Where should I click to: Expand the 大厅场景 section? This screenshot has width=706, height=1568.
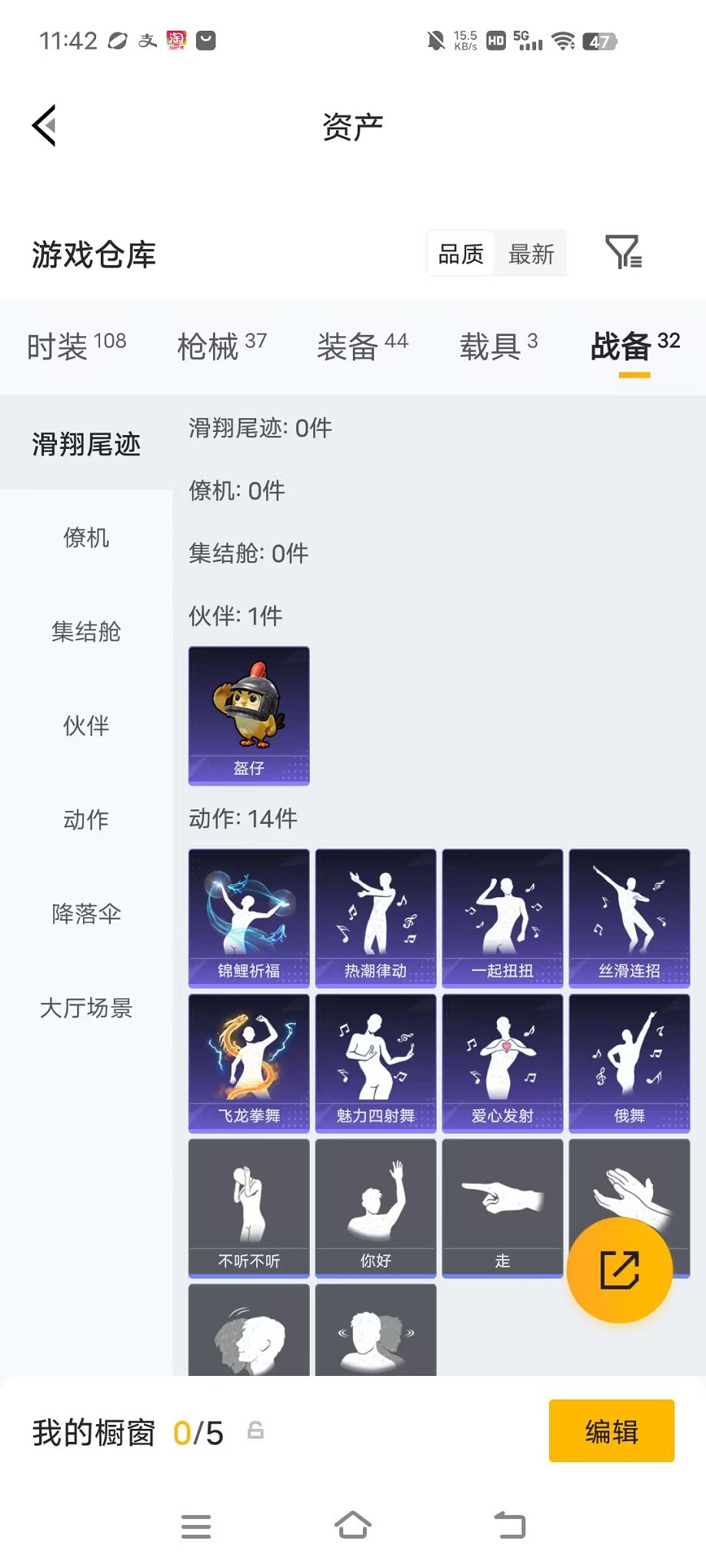[87, 1008]
